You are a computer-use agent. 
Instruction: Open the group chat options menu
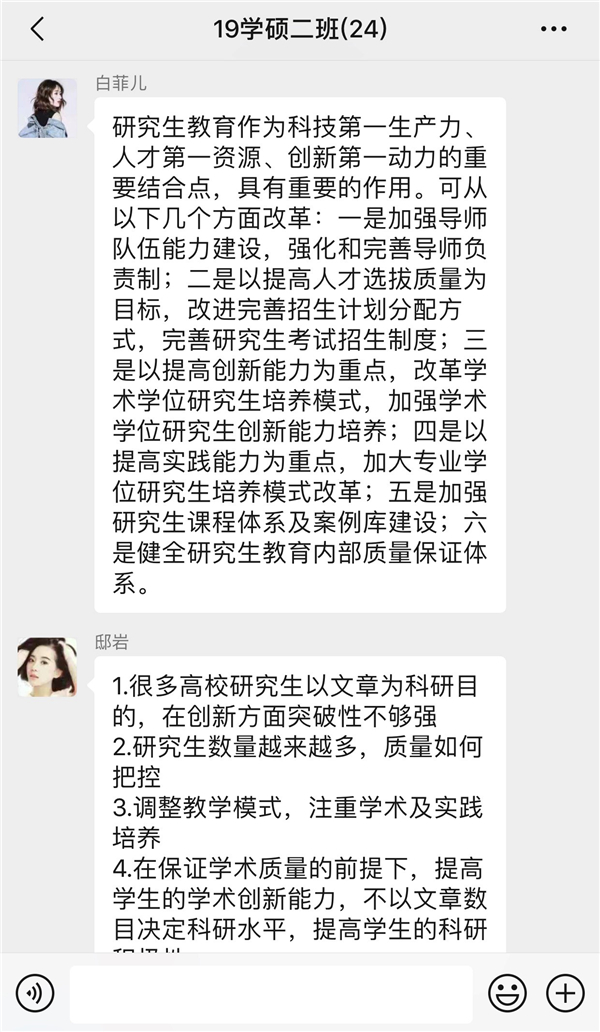point(553,29)
